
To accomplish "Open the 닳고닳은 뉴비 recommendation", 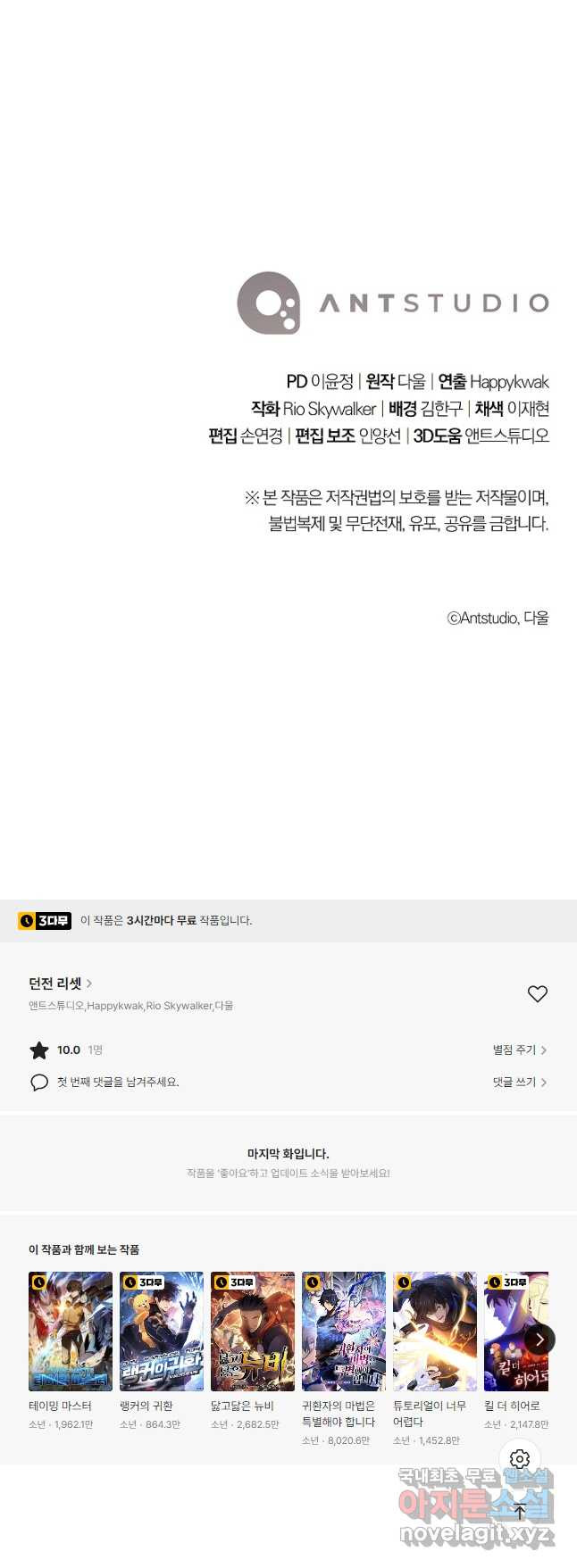I will click(x=253, y=1331).
